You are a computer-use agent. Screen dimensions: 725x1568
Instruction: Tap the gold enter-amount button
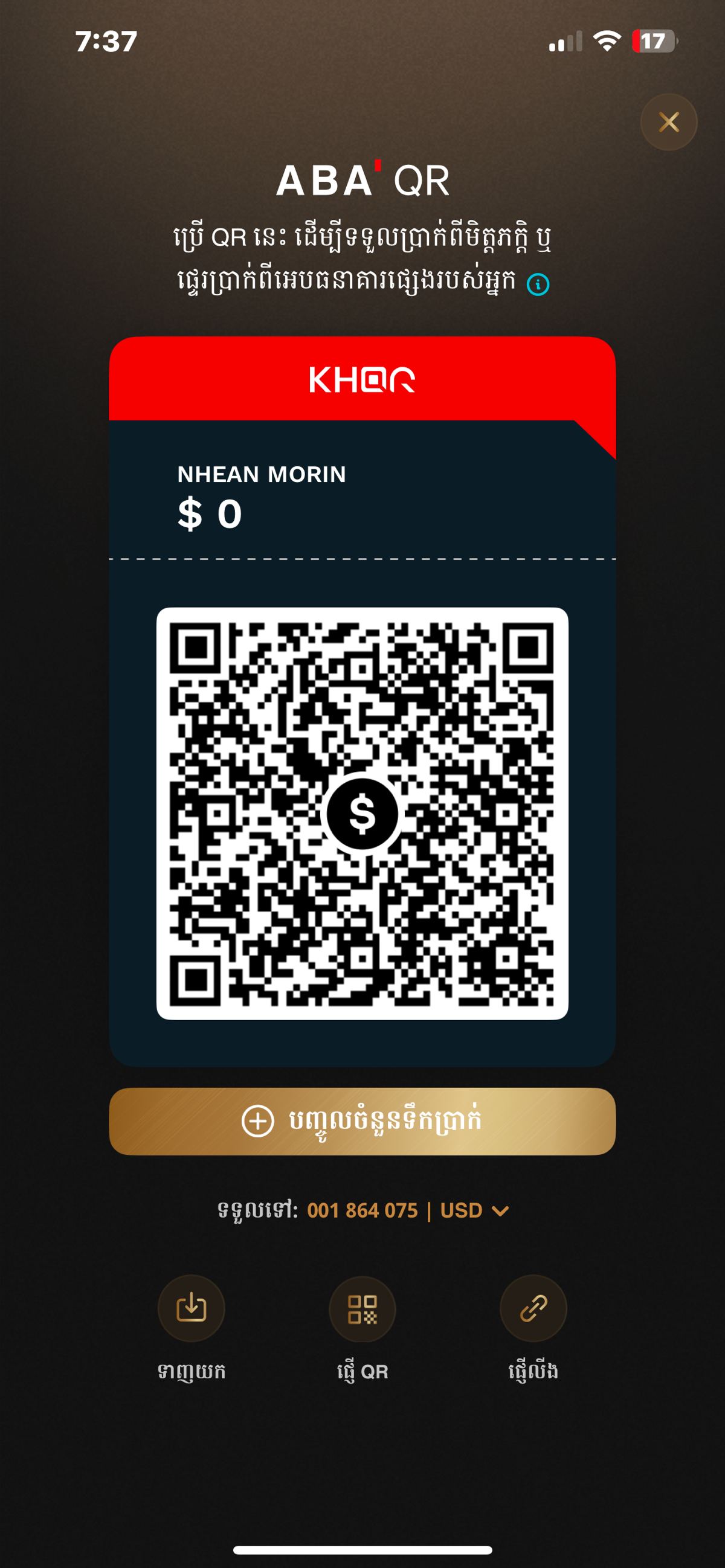pos(362,1121)
